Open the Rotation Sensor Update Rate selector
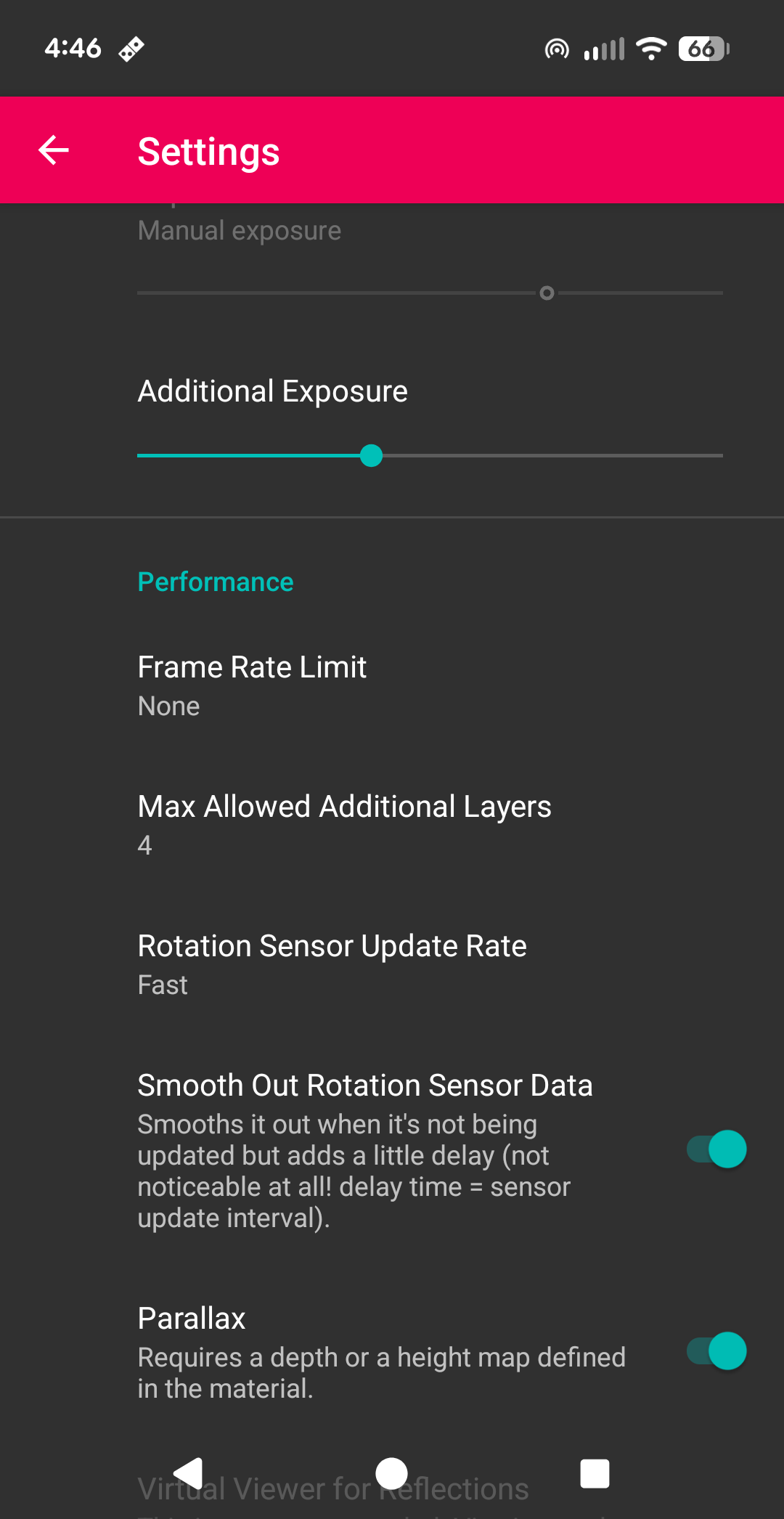 click(332, 962)
